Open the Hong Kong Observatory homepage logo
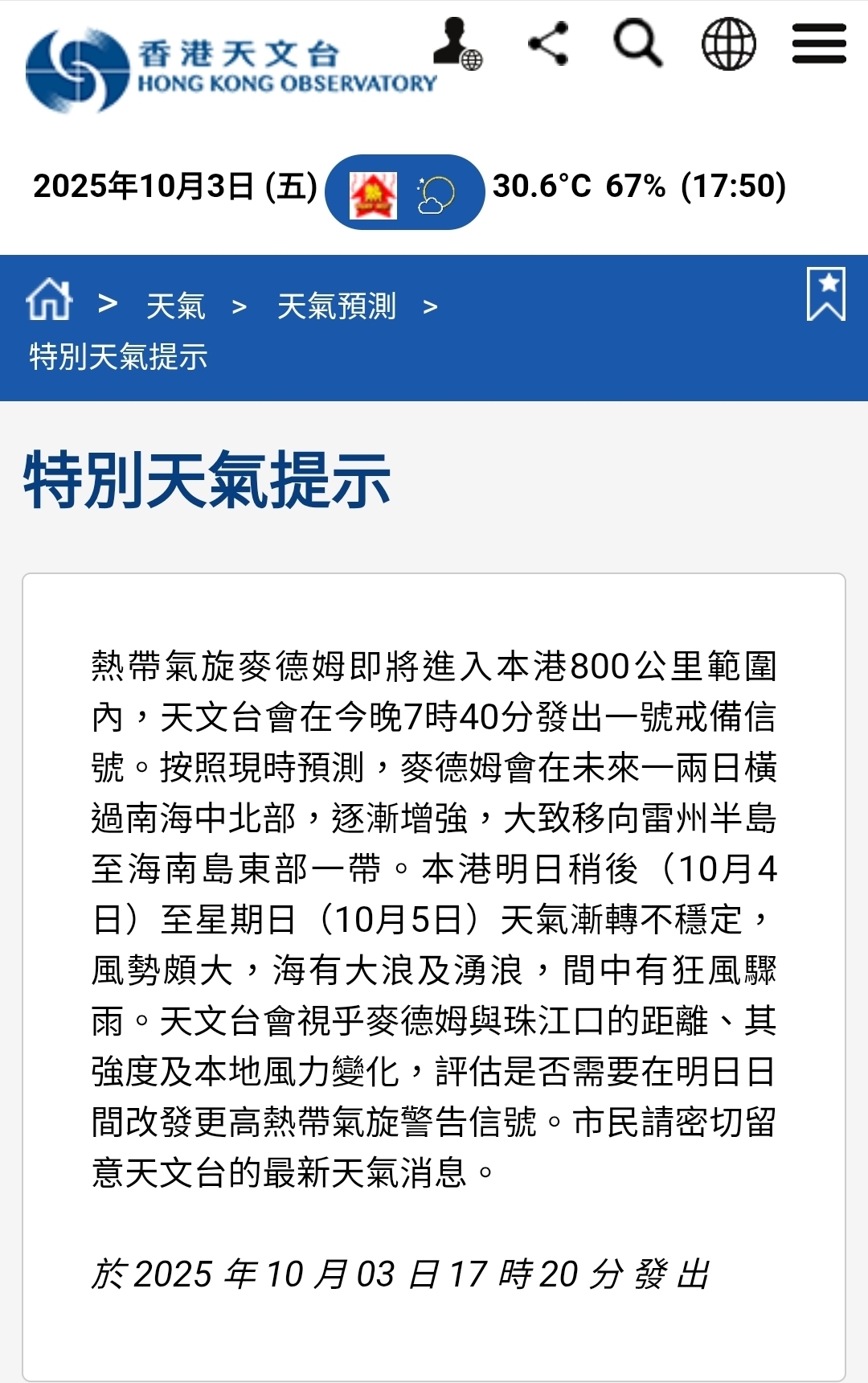The image size is (868, 1383). 230,69
